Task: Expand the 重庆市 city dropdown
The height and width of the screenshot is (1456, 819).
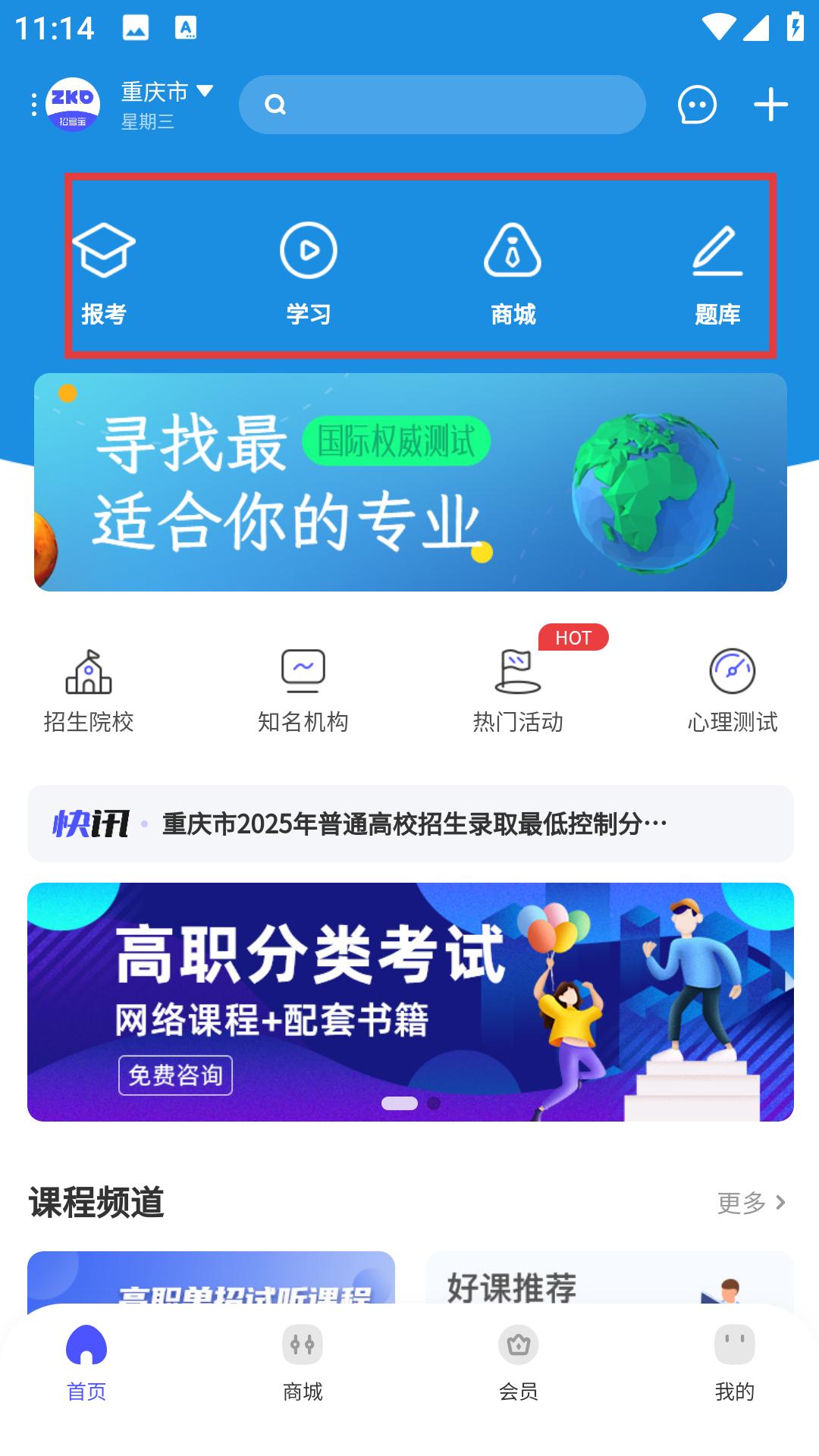Action: point(167,92)
